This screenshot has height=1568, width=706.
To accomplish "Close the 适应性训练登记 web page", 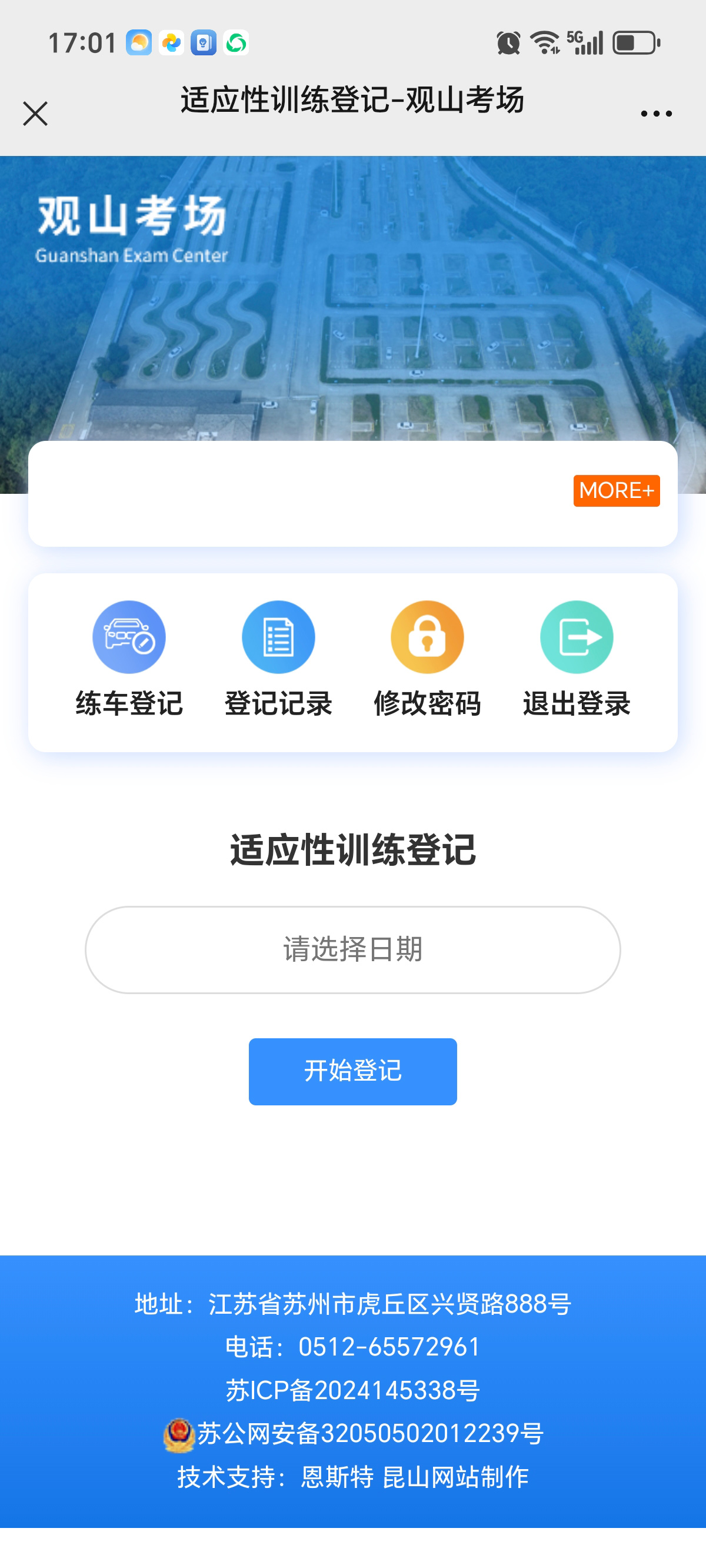I will (35, 114).
